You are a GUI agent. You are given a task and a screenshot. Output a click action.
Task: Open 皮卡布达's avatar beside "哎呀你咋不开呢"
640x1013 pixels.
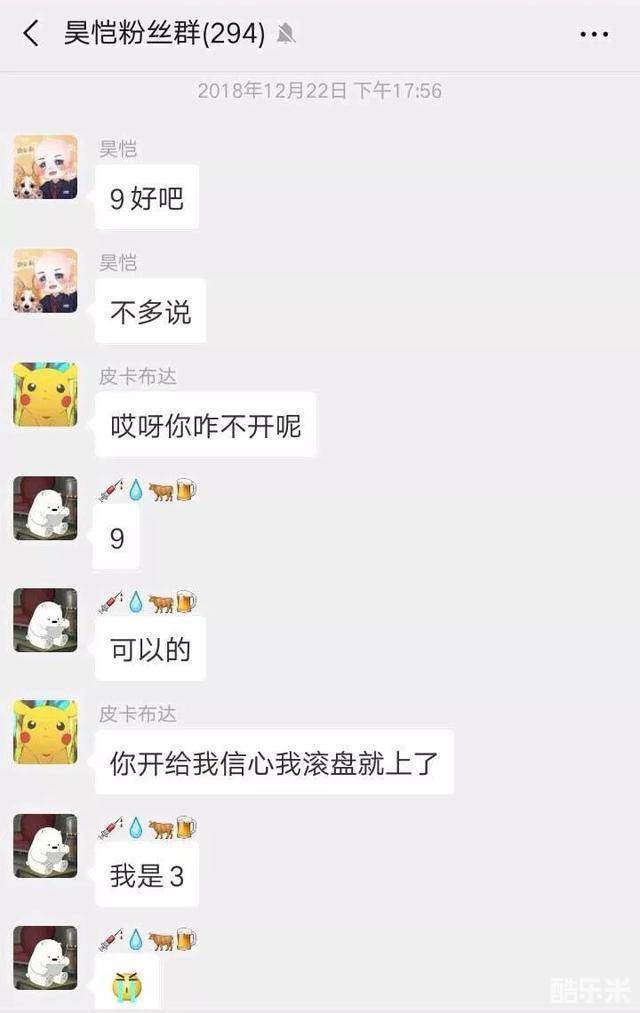pyautogui.click(x=45, y=394)
